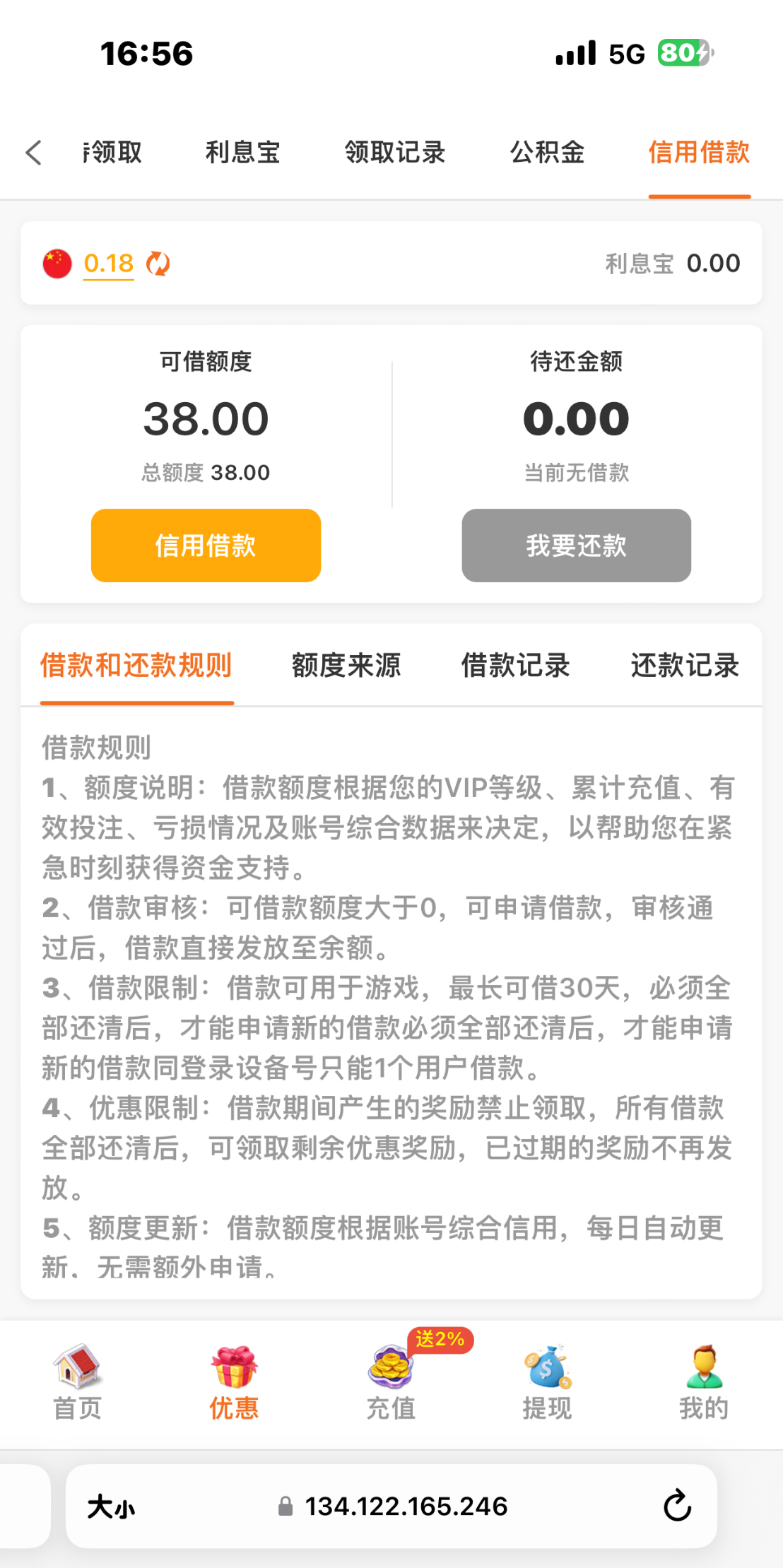
Task: Open the 领取记录 tab
Action: (x=394, y=152)
